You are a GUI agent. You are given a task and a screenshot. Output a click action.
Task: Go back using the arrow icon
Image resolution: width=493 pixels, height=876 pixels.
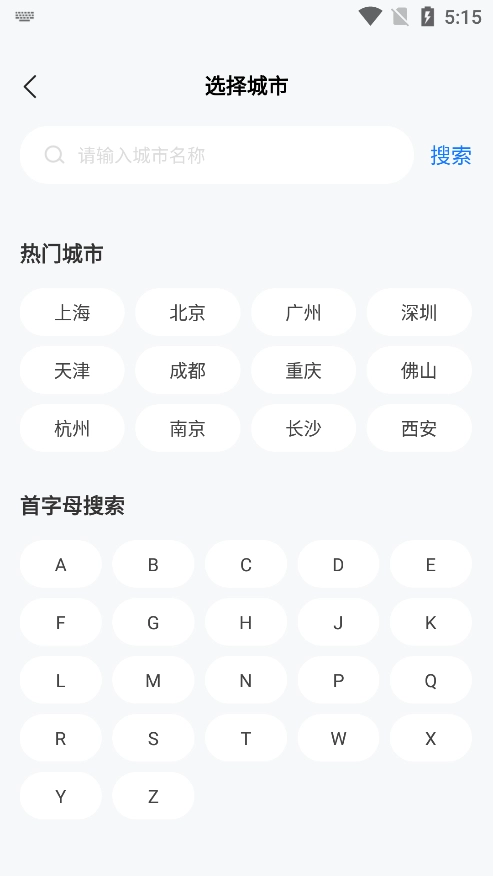pyautogui.click(x=30, y=87)
